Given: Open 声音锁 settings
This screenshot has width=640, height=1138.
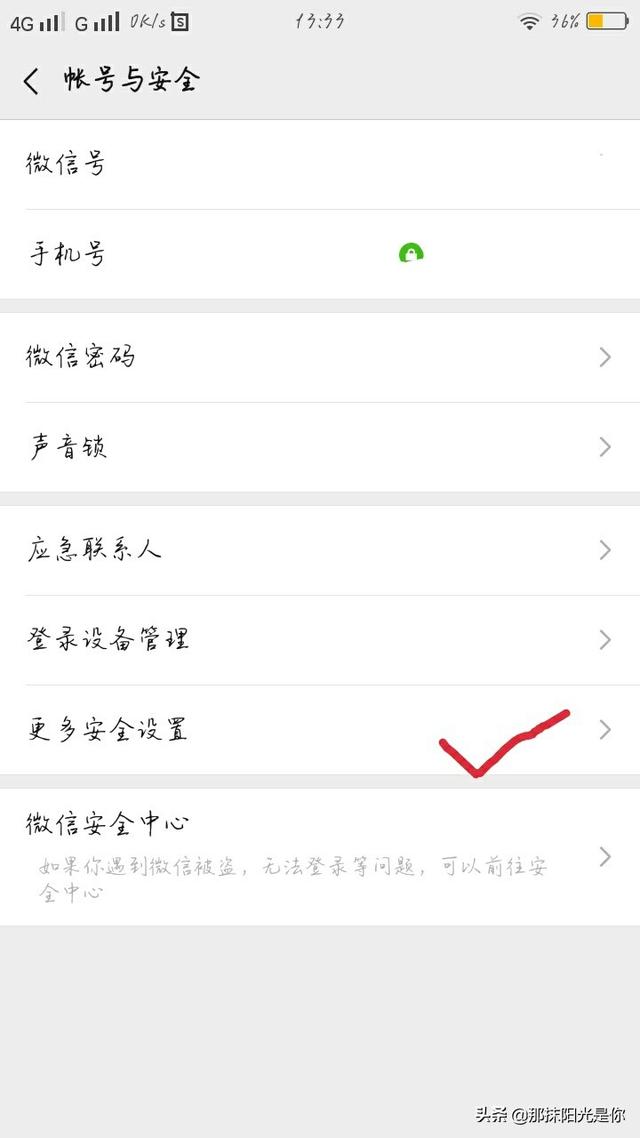Looking at the screenshot, I should click(x=320, y=447).
